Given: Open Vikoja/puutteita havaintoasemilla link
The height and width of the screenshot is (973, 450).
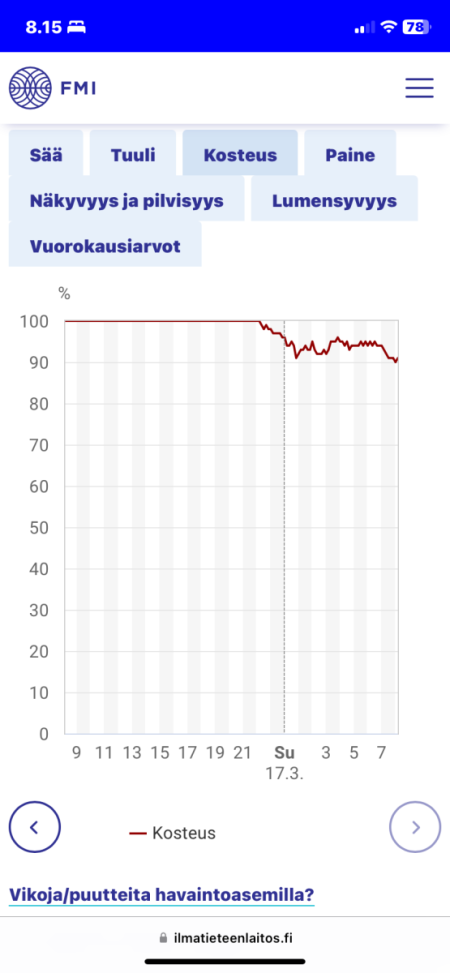Looking at the screenshot, I should (x=161, y=895).
